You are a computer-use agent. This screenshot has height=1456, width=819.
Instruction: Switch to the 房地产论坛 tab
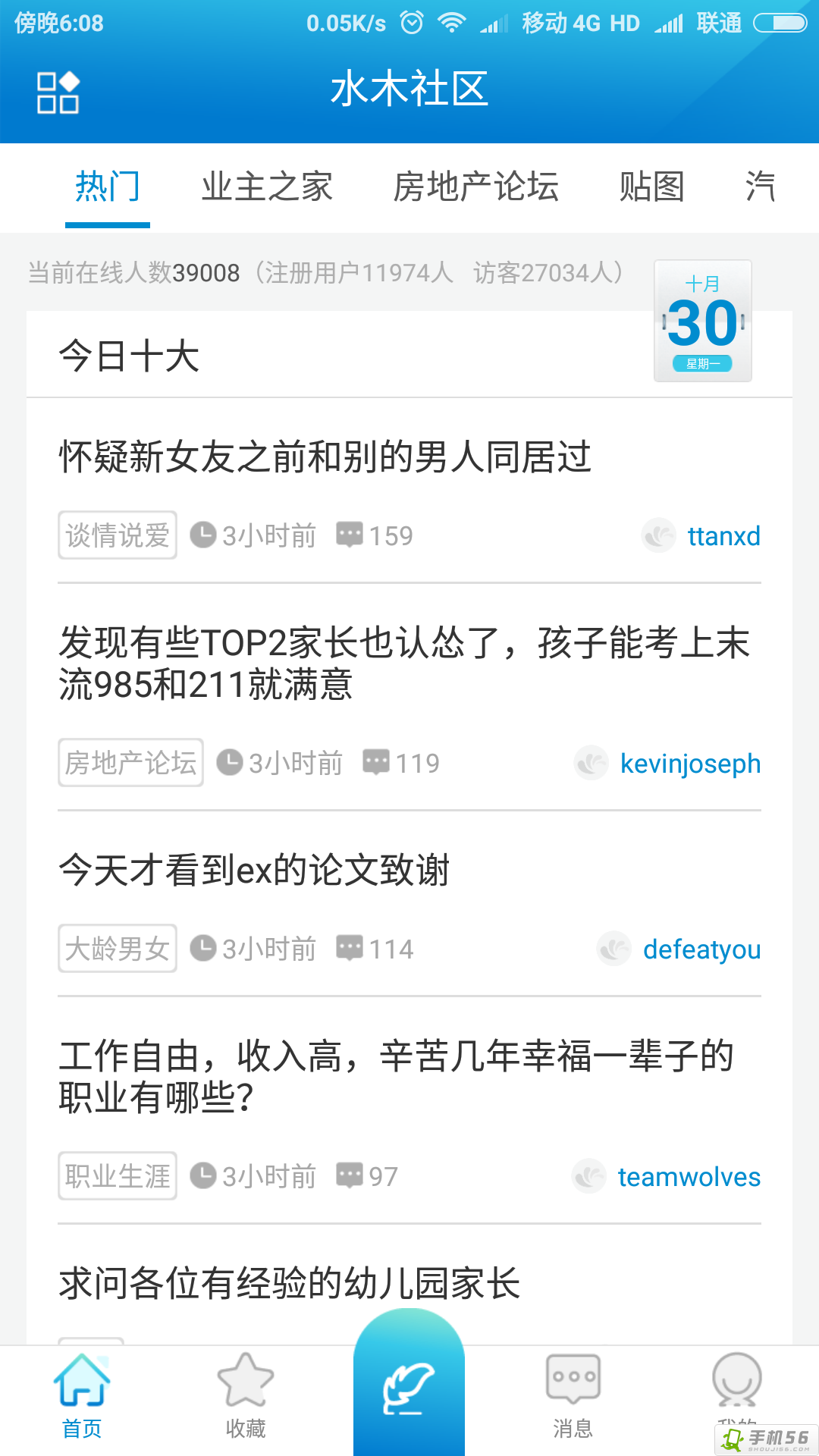(x=475, y=187)
